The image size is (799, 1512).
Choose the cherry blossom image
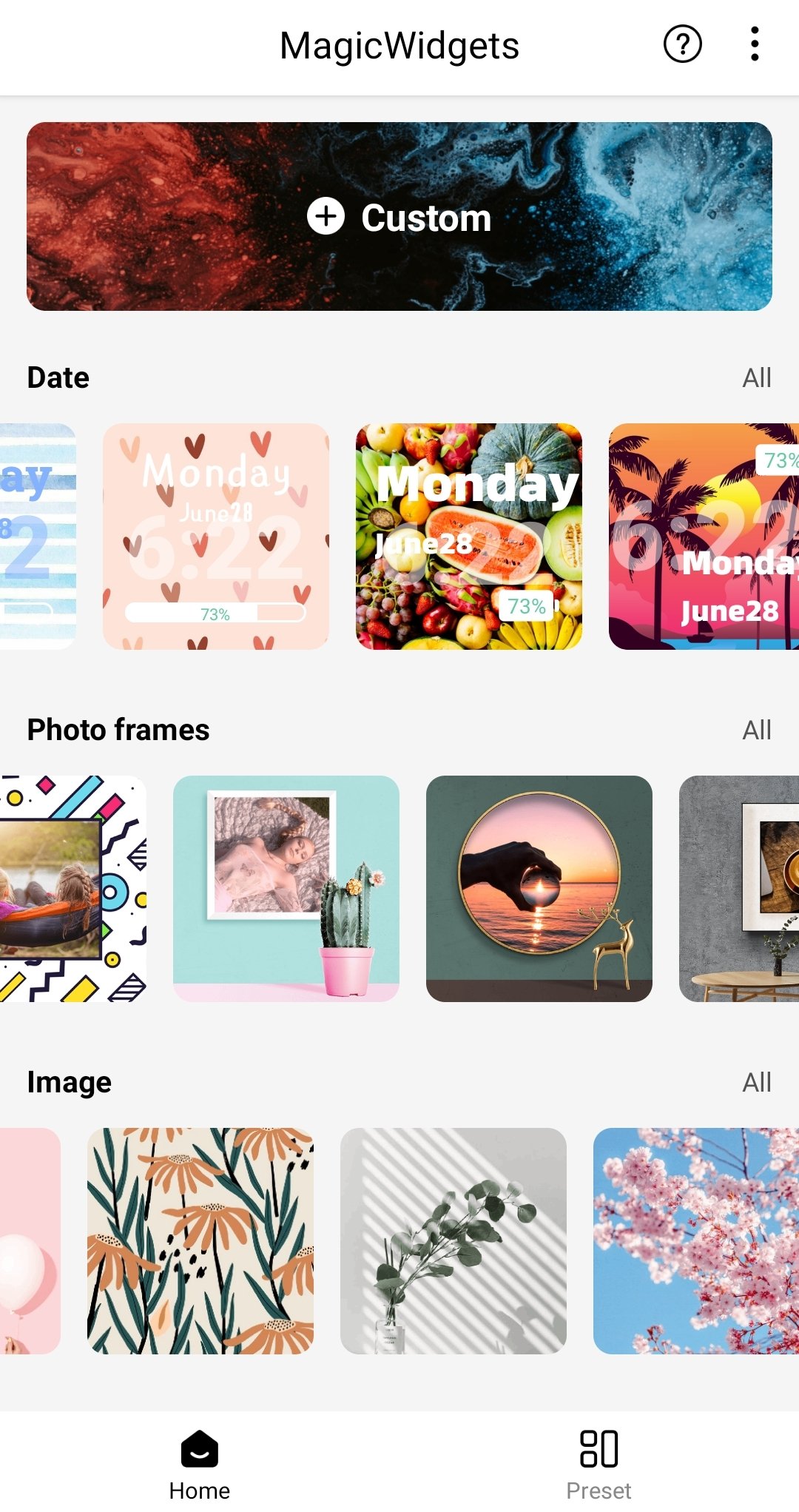696,1241
